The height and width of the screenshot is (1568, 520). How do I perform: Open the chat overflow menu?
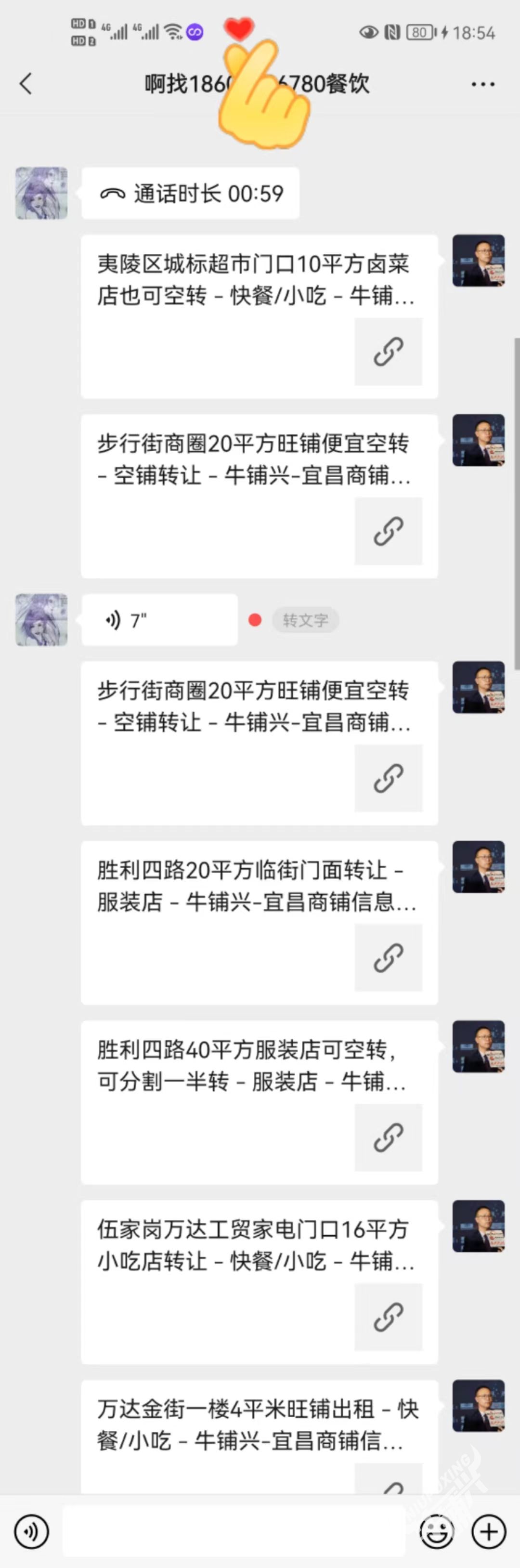coord(482,84)
